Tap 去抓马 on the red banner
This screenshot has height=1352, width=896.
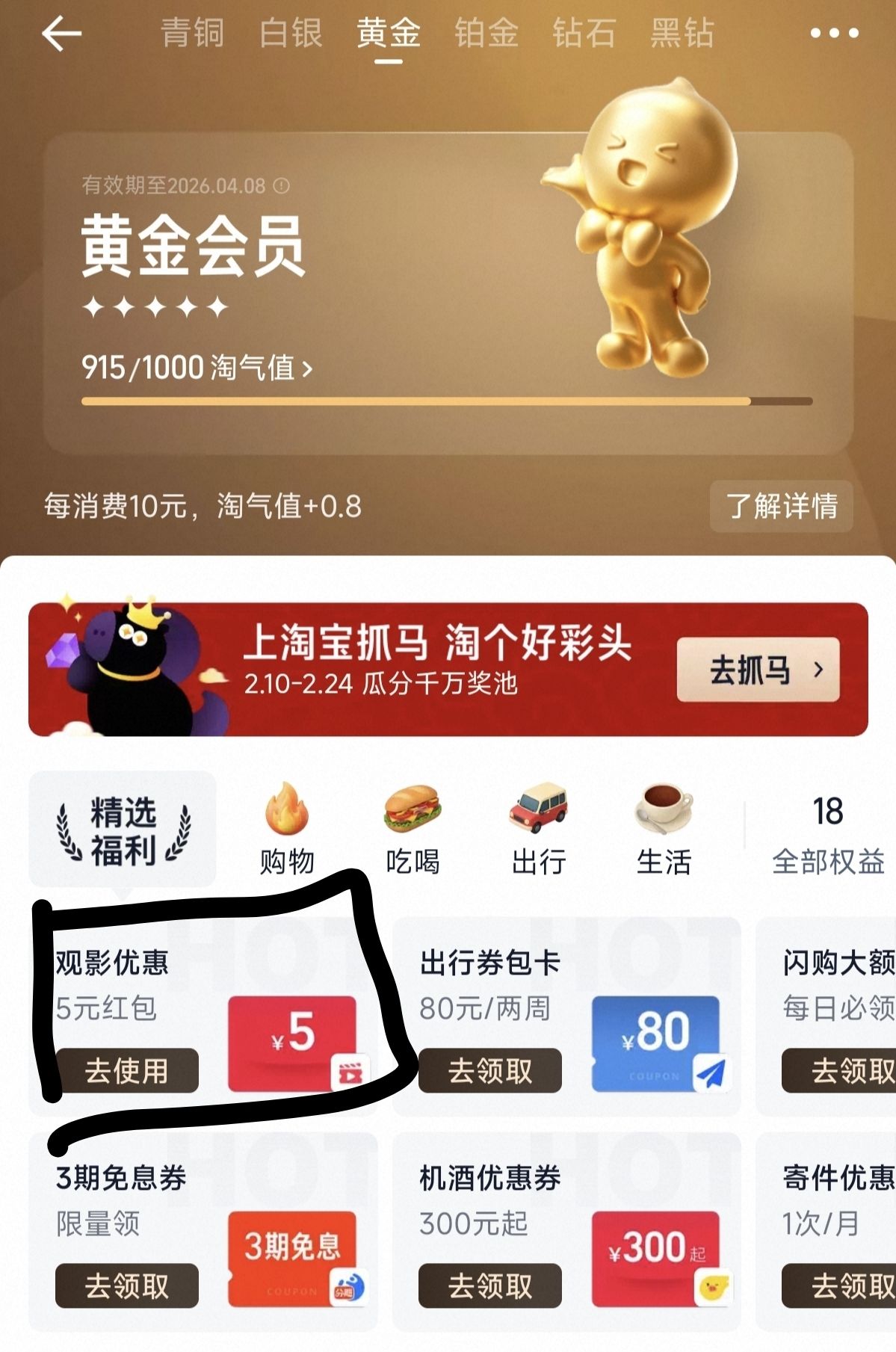(x=758, y=670)
